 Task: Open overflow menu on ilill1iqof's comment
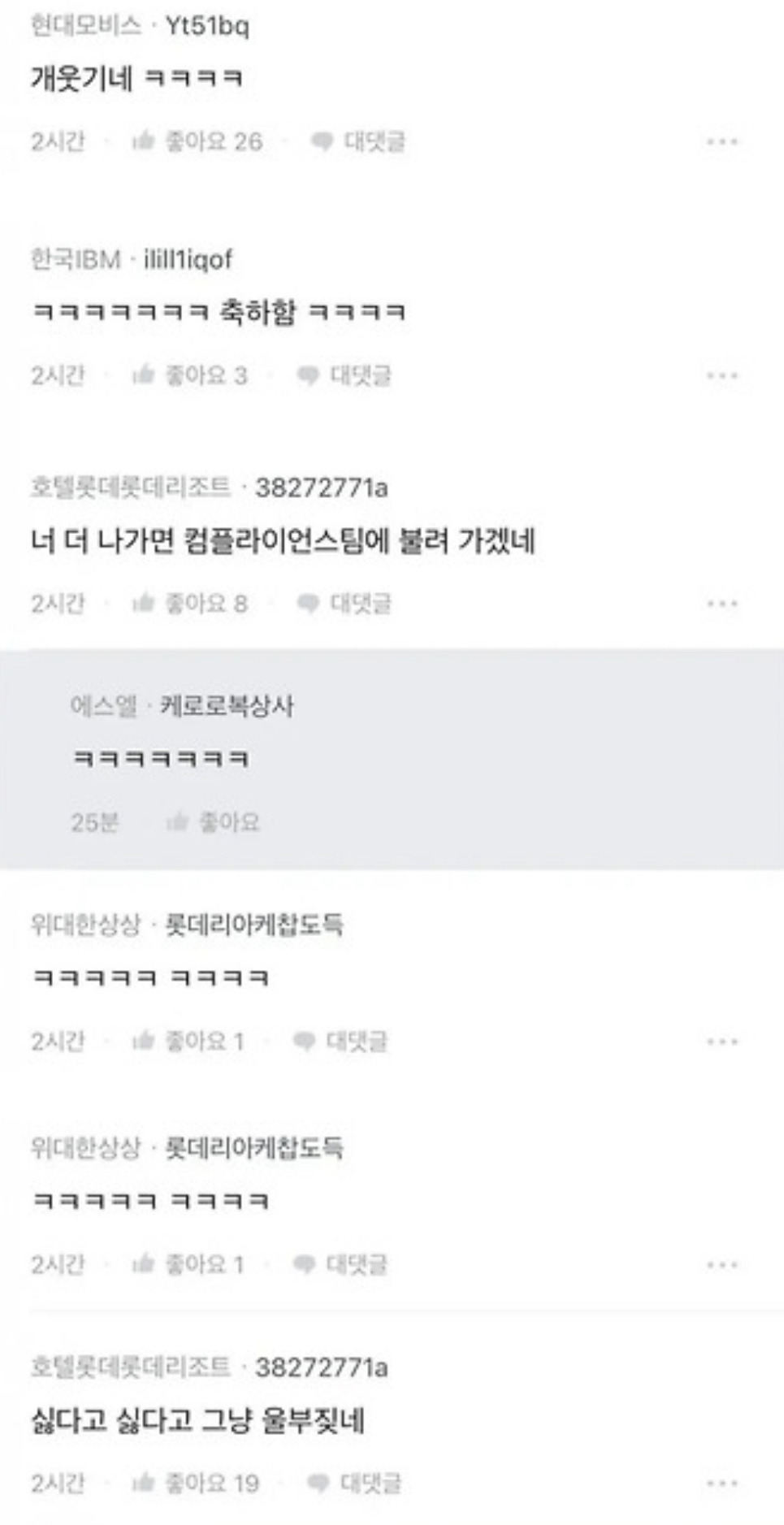721,375
